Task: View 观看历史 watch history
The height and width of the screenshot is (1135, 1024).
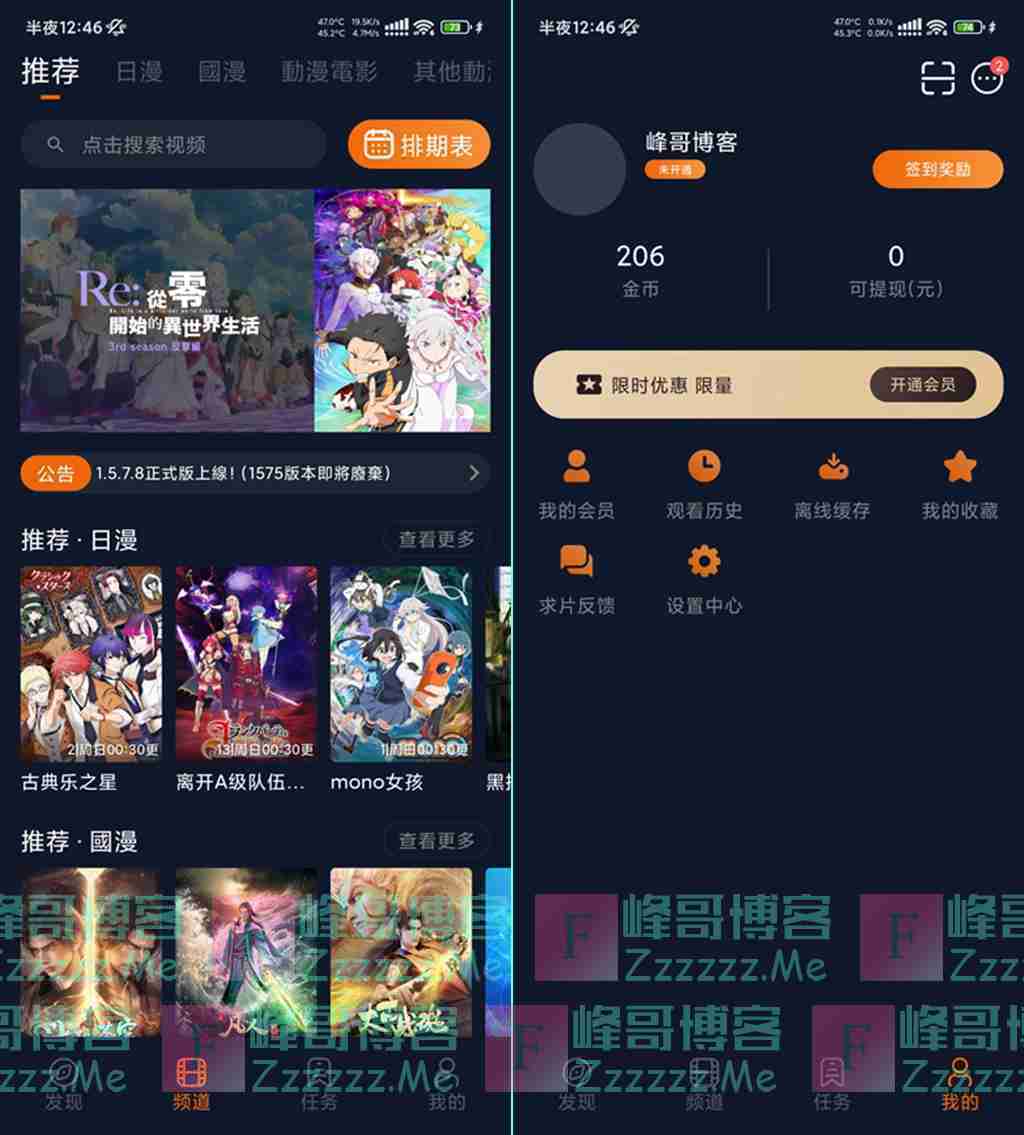Action: pyautogui.click(x=704, y=485)
